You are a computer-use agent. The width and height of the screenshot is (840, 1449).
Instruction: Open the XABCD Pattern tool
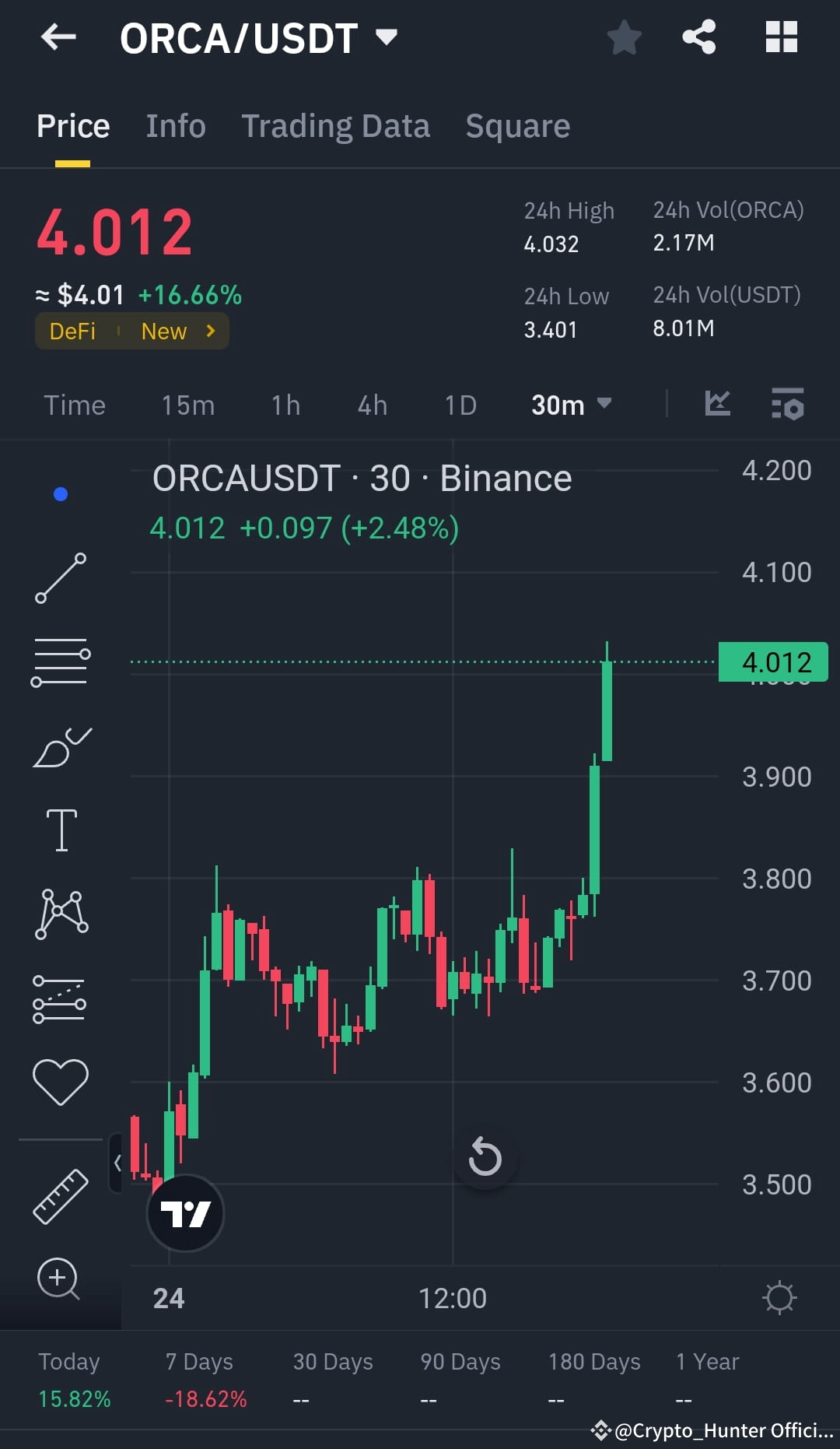coord(61,914)
